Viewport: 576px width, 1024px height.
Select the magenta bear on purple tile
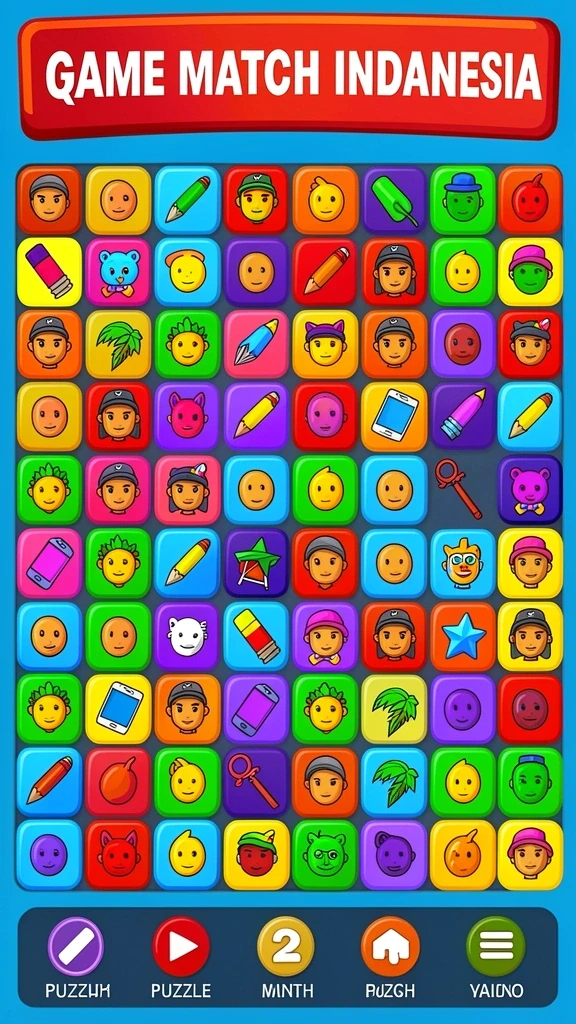click(530, 490)
